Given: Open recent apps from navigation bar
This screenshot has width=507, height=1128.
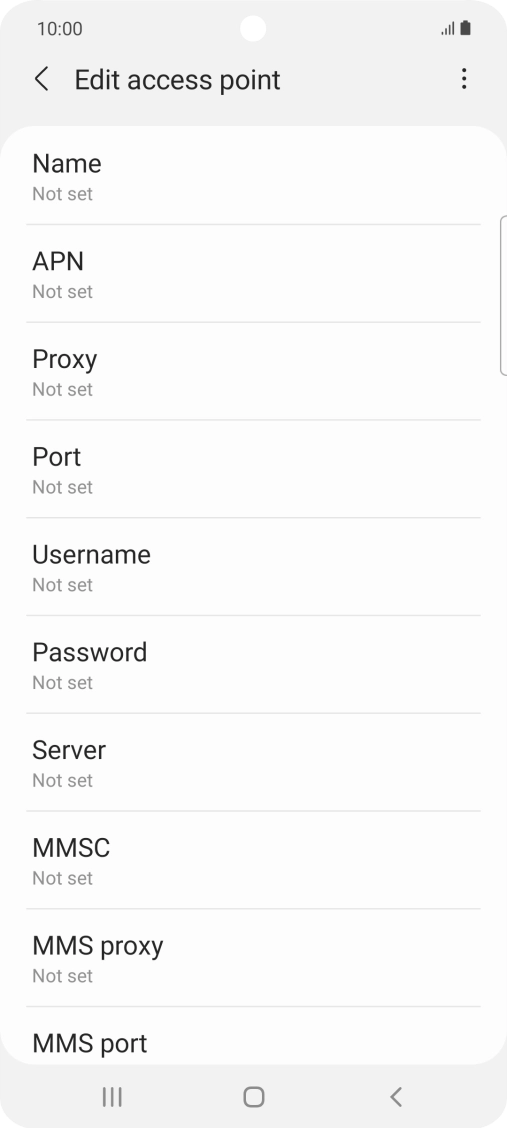Looking at the screenshot, I should pos(111,1096).
